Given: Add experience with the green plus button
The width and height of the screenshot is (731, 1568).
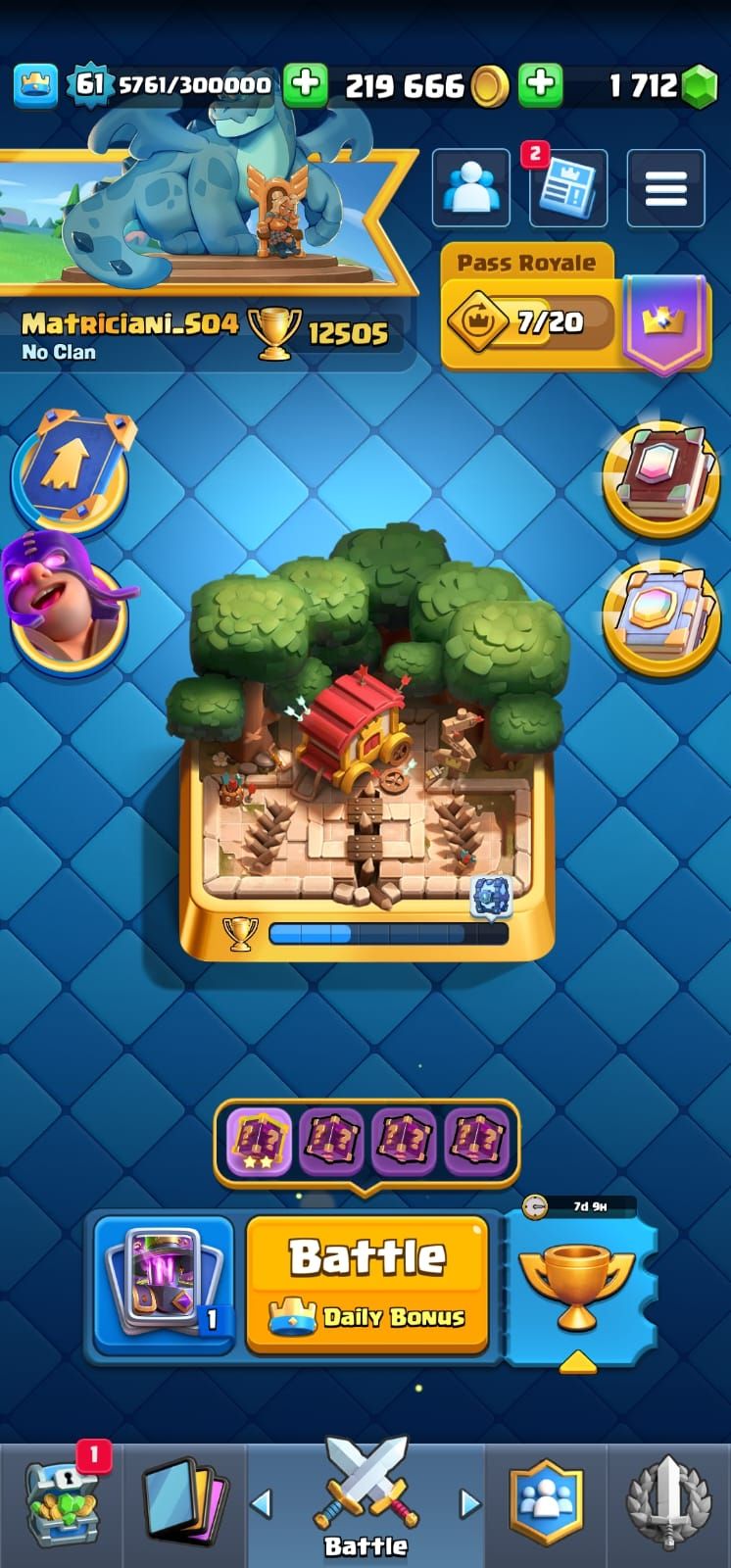Looking at the screenshot, I should [305, 85].
